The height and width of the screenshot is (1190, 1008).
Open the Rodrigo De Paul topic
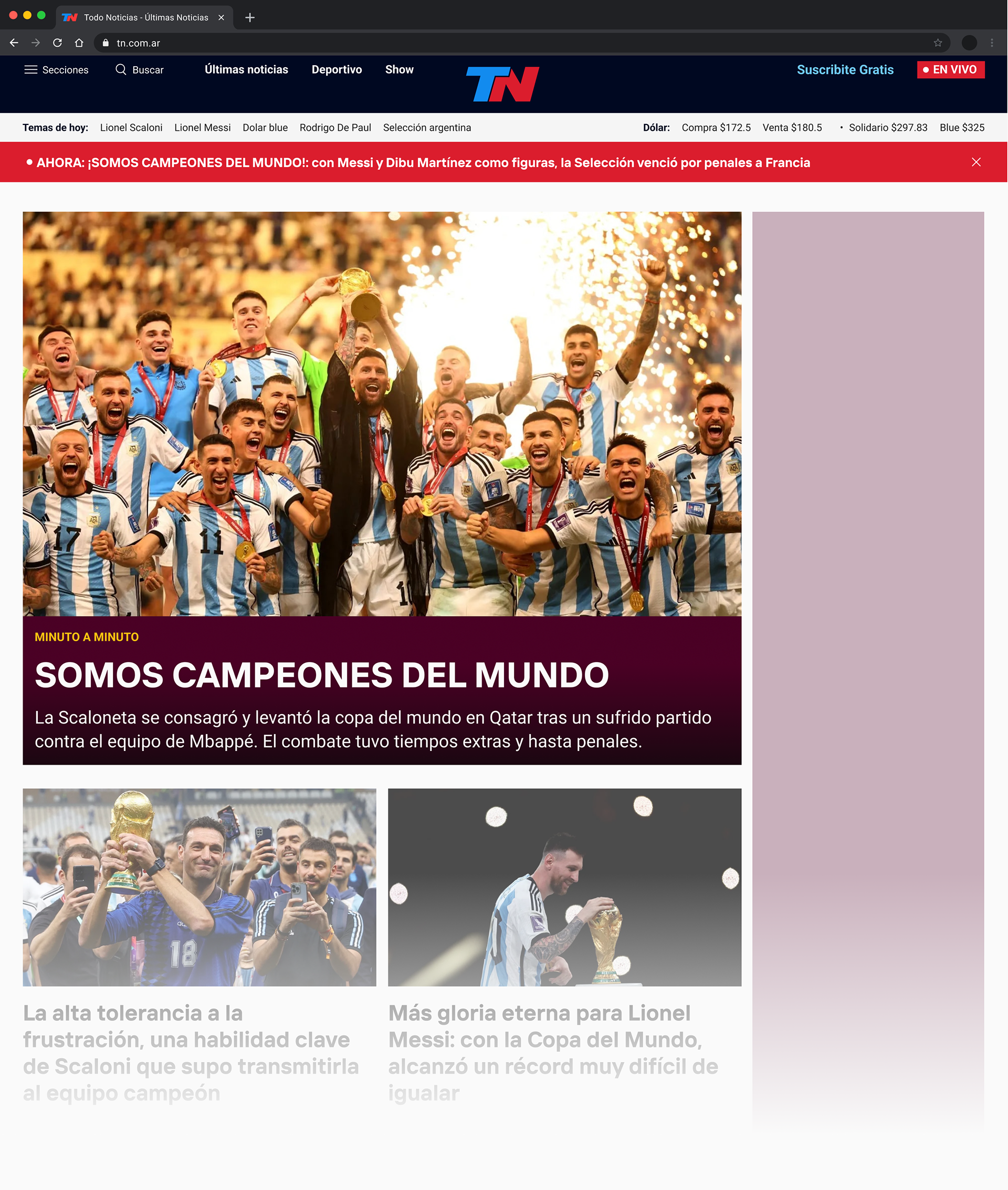pyautogui.click(x=335, y=128)
